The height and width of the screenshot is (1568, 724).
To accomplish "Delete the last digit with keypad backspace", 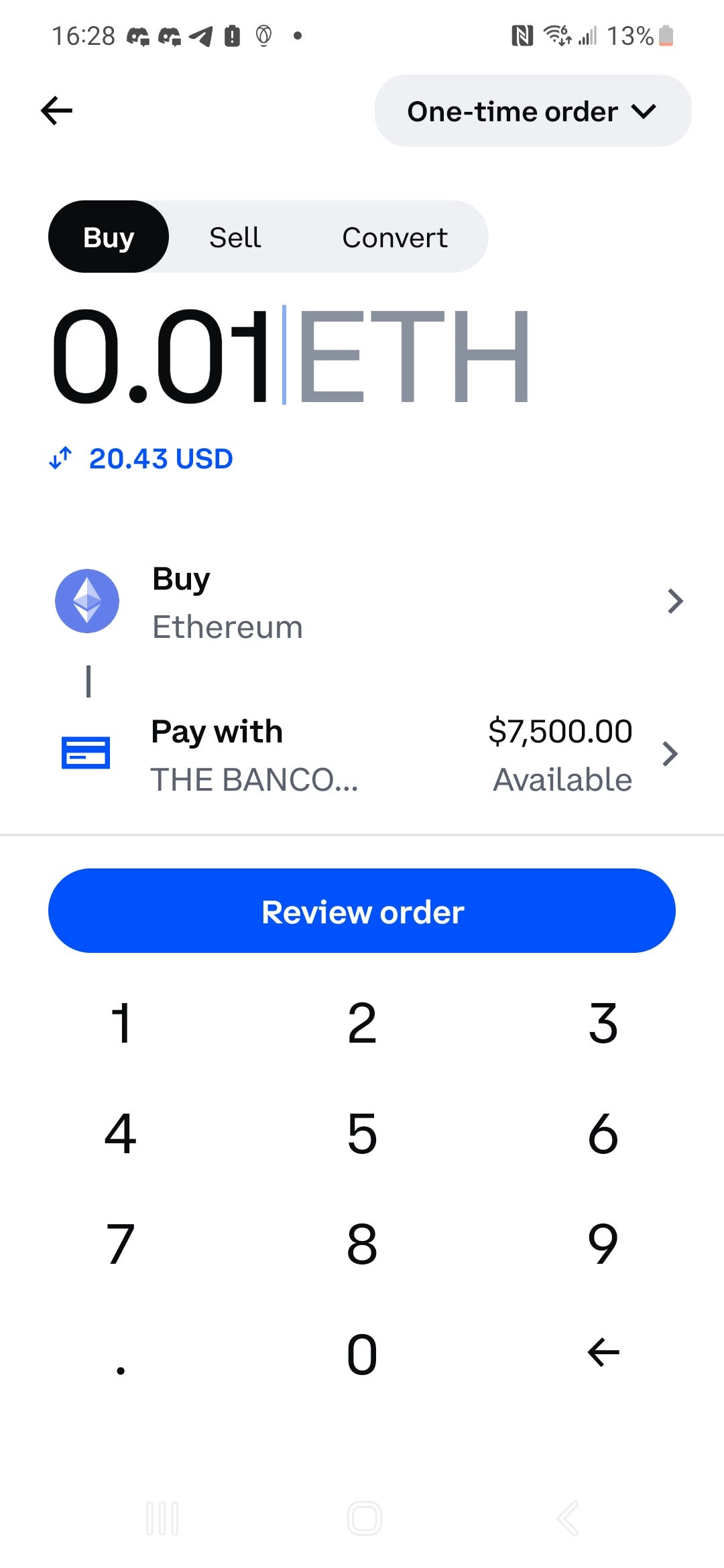I will point(603,1352).
